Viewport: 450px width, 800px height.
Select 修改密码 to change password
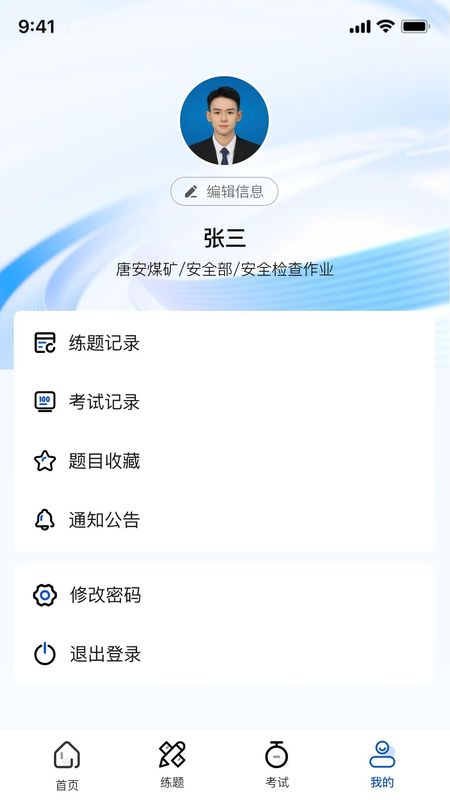point(224,595)
